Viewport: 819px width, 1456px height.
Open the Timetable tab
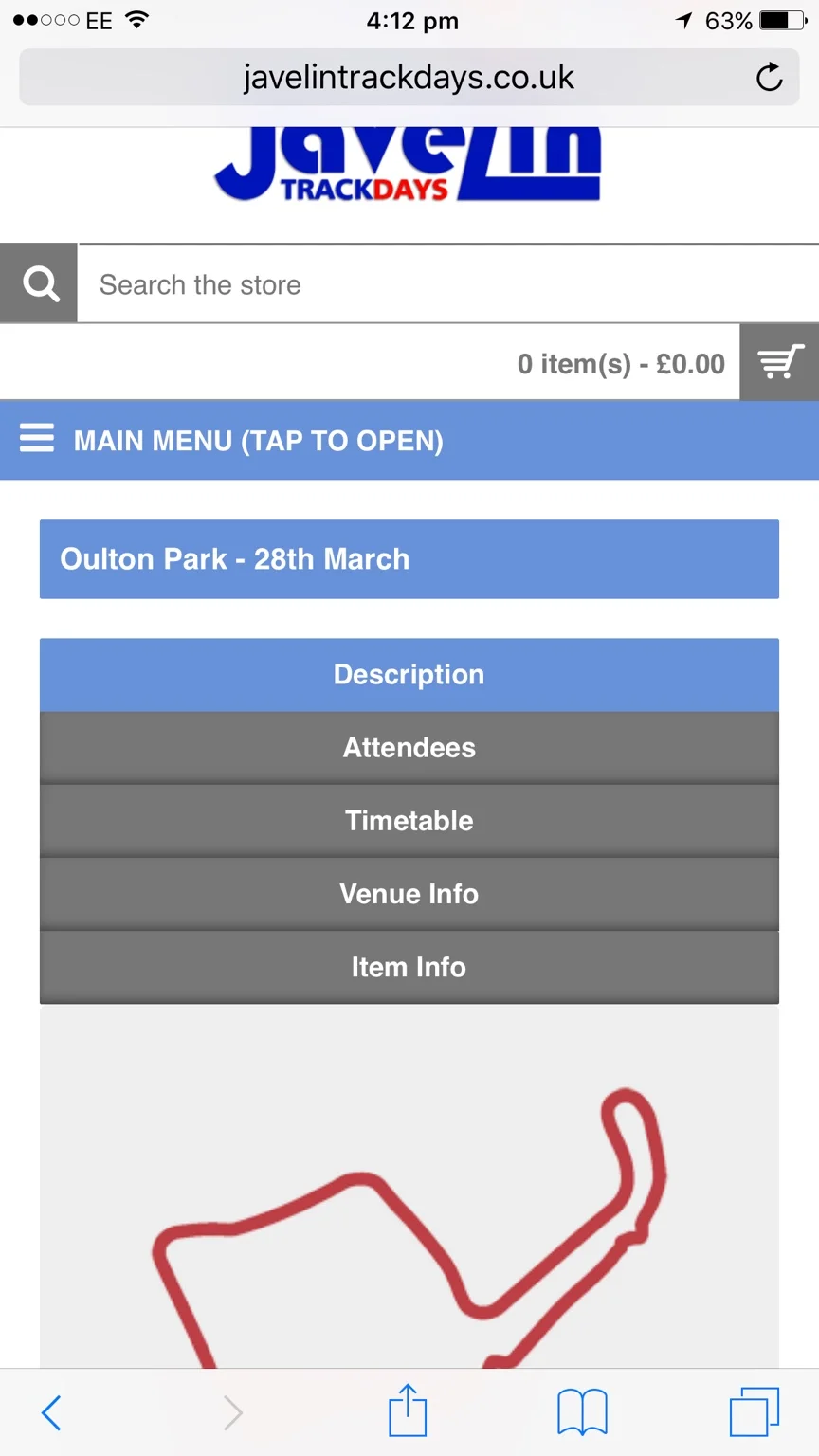click(x=409, y=821)
